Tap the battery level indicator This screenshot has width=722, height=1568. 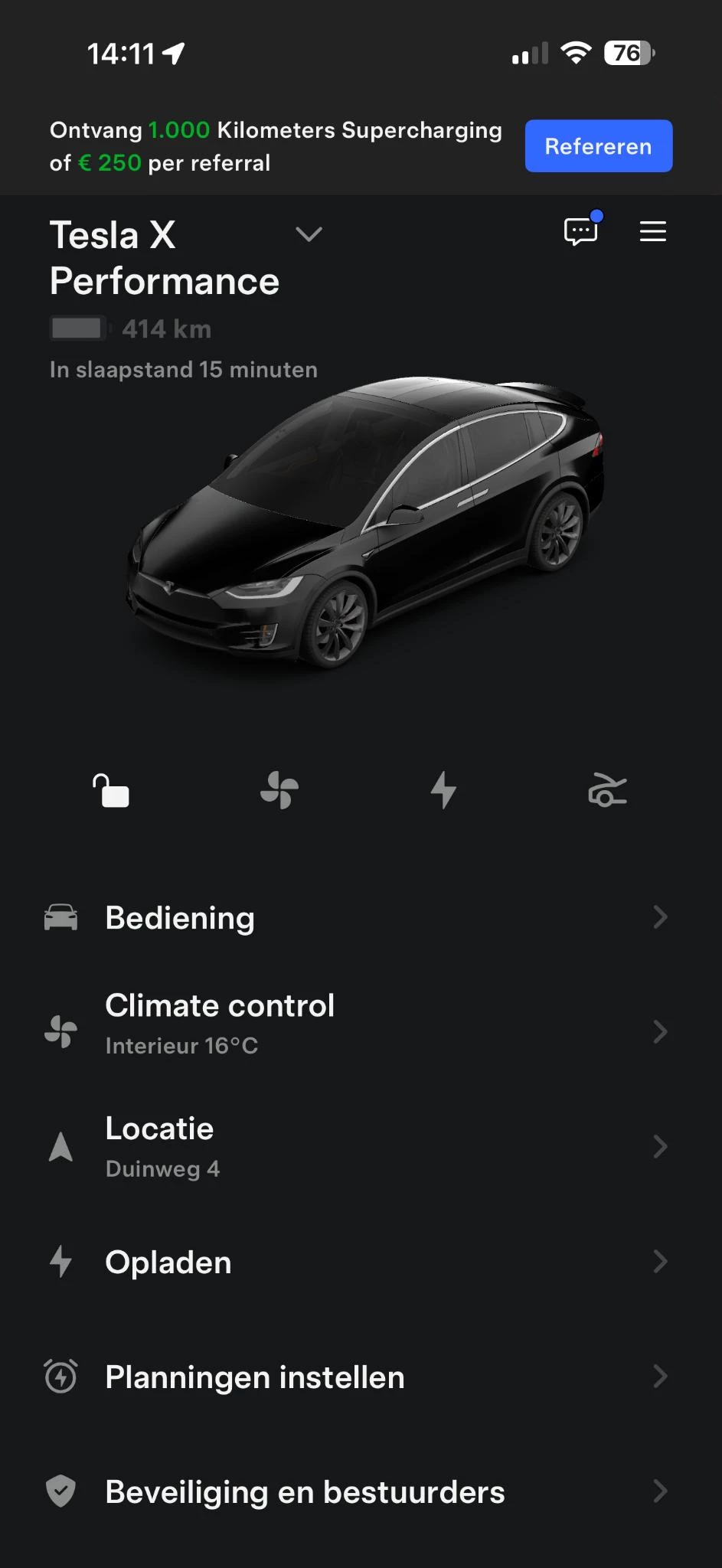tap(77, 328)
